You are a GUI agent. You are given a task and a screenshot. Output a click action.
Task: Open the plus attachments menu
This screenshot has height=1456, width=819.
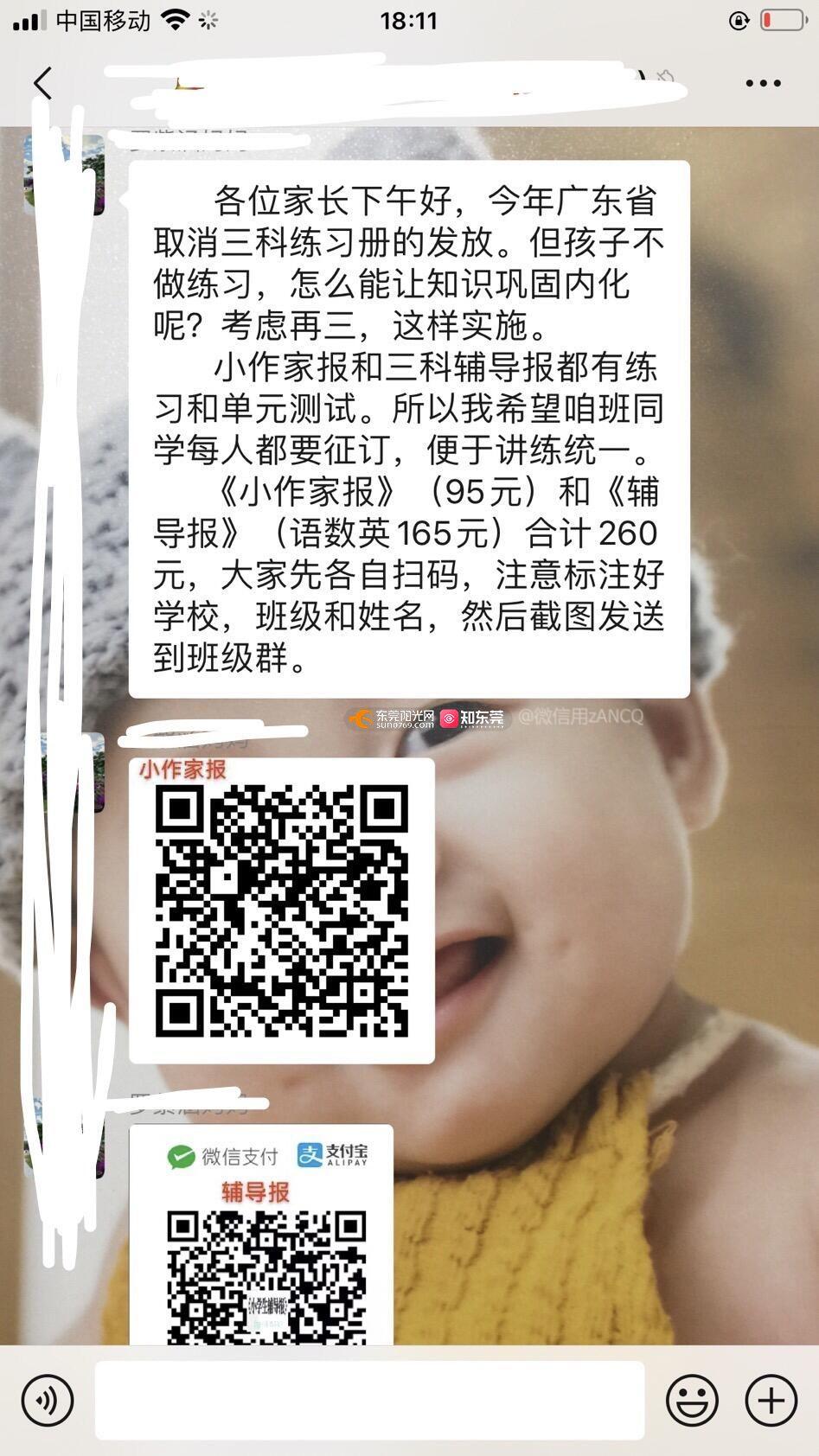[x=771, y=1400]
